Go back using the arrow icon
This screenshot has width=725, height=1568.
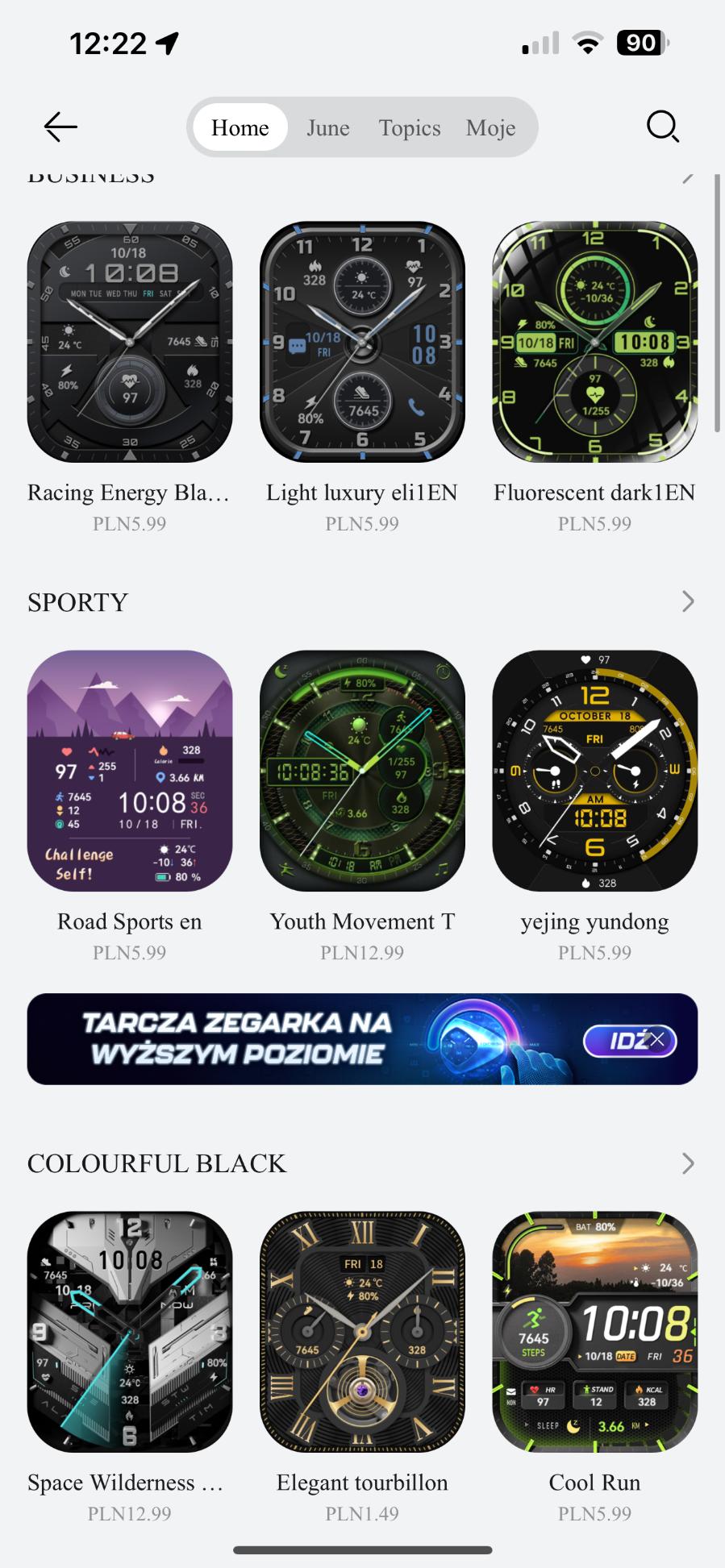[x=60, y=127]
